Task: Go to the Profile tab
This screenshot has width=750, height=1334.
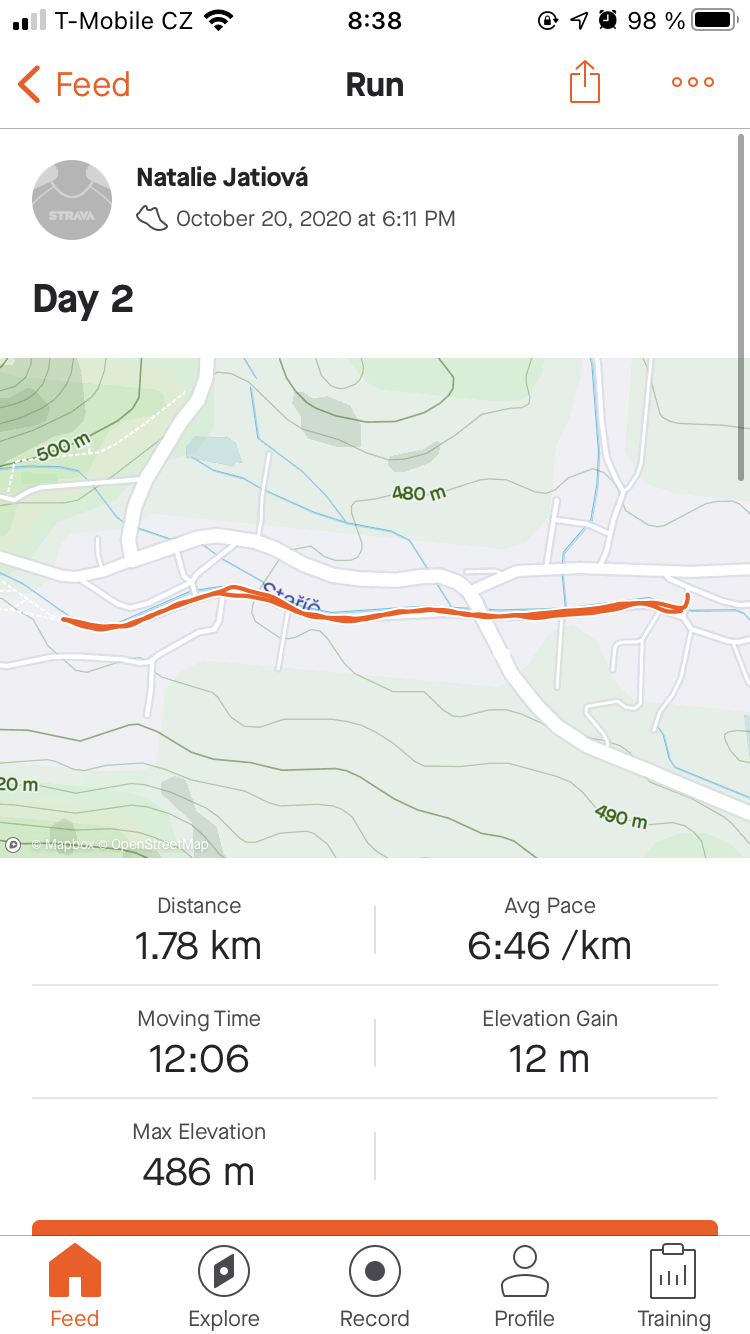Action: click(525, 1287)
